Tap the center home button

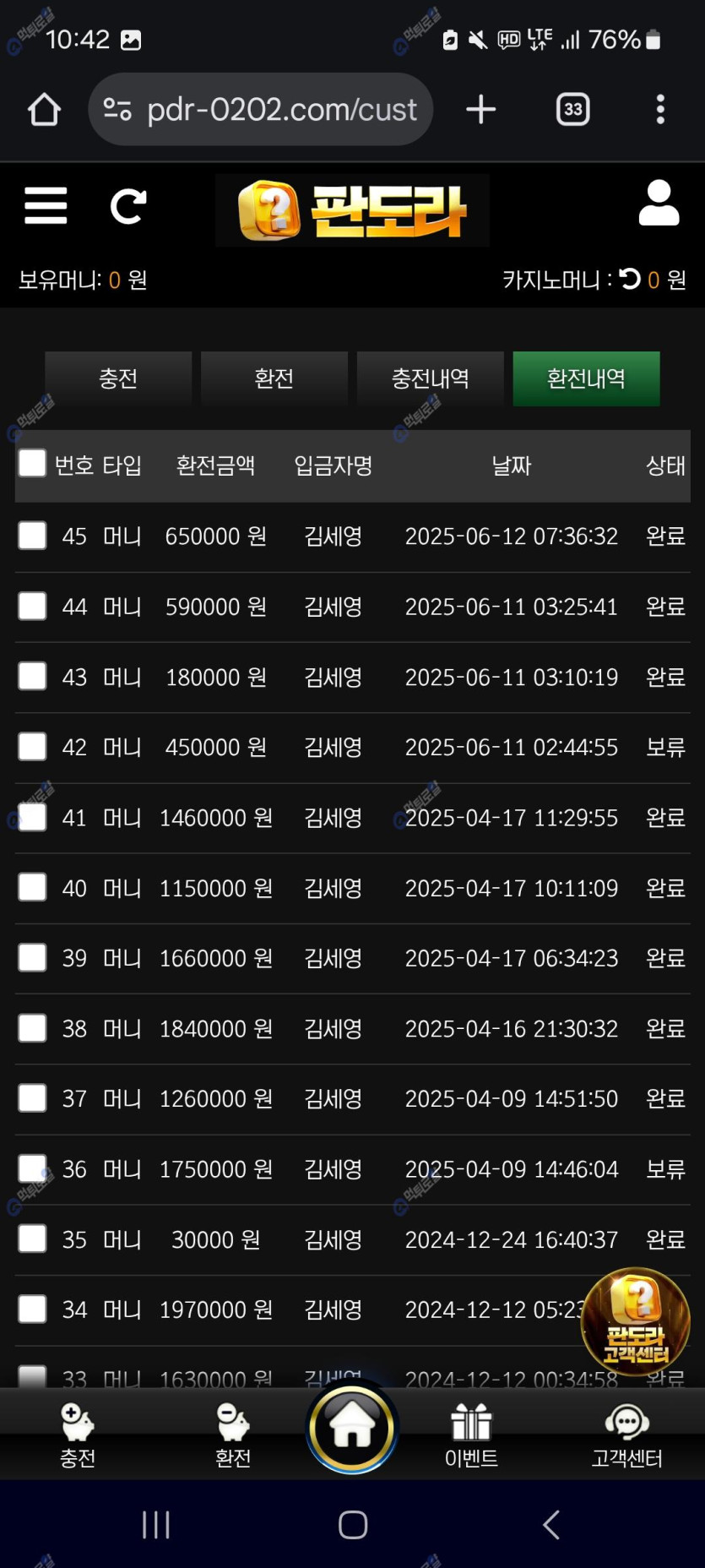(352, 1428)
